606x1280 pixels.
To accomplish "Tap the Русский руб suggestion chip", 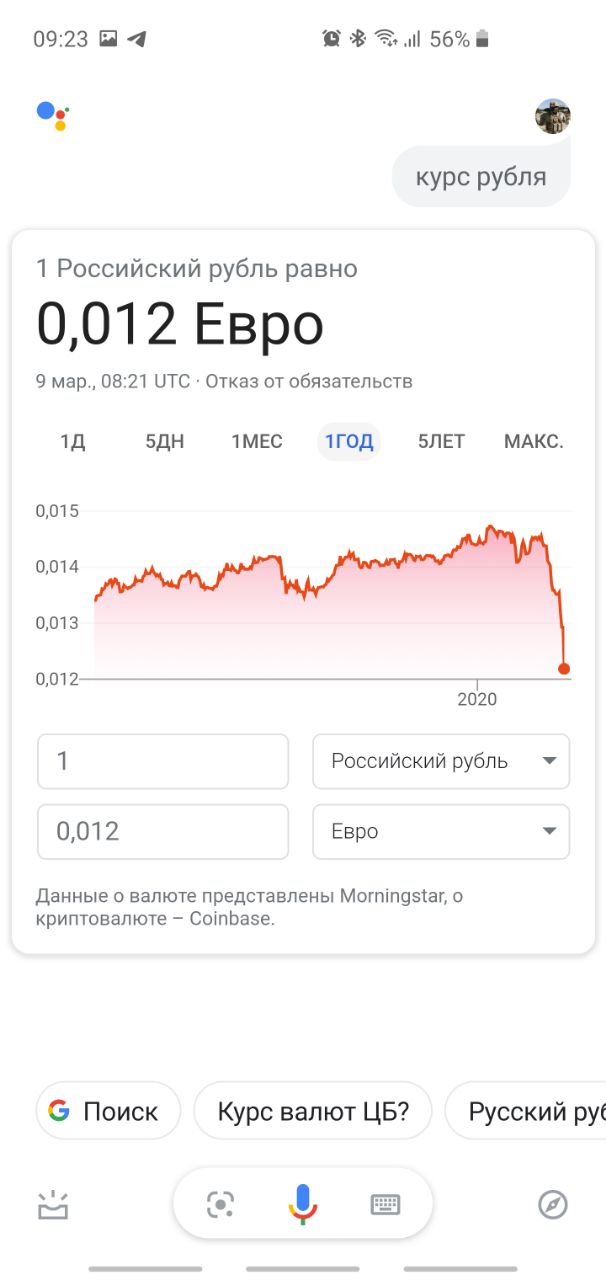I will click(x=525, y=1111).
